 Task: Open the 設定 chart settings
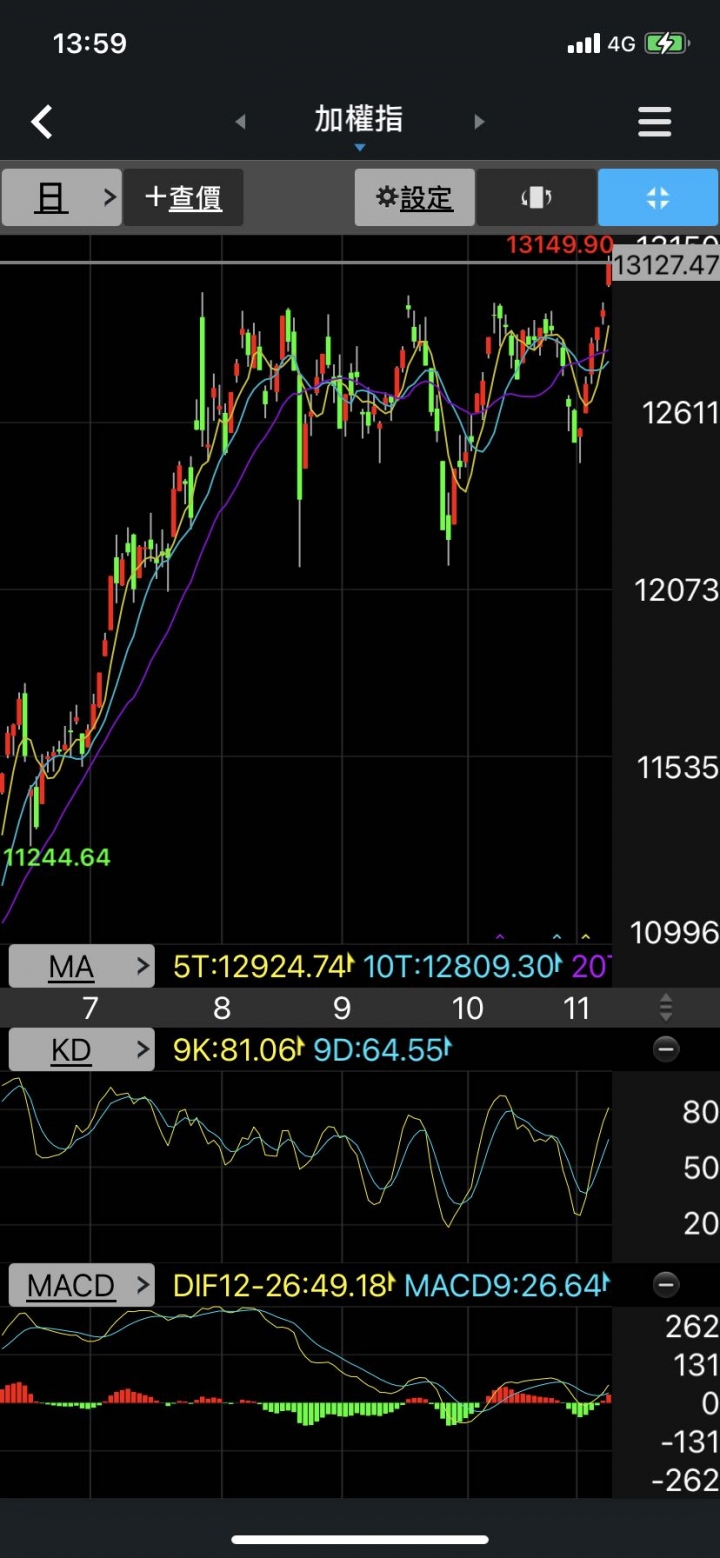pyautogui.click(x=414, y=197)
